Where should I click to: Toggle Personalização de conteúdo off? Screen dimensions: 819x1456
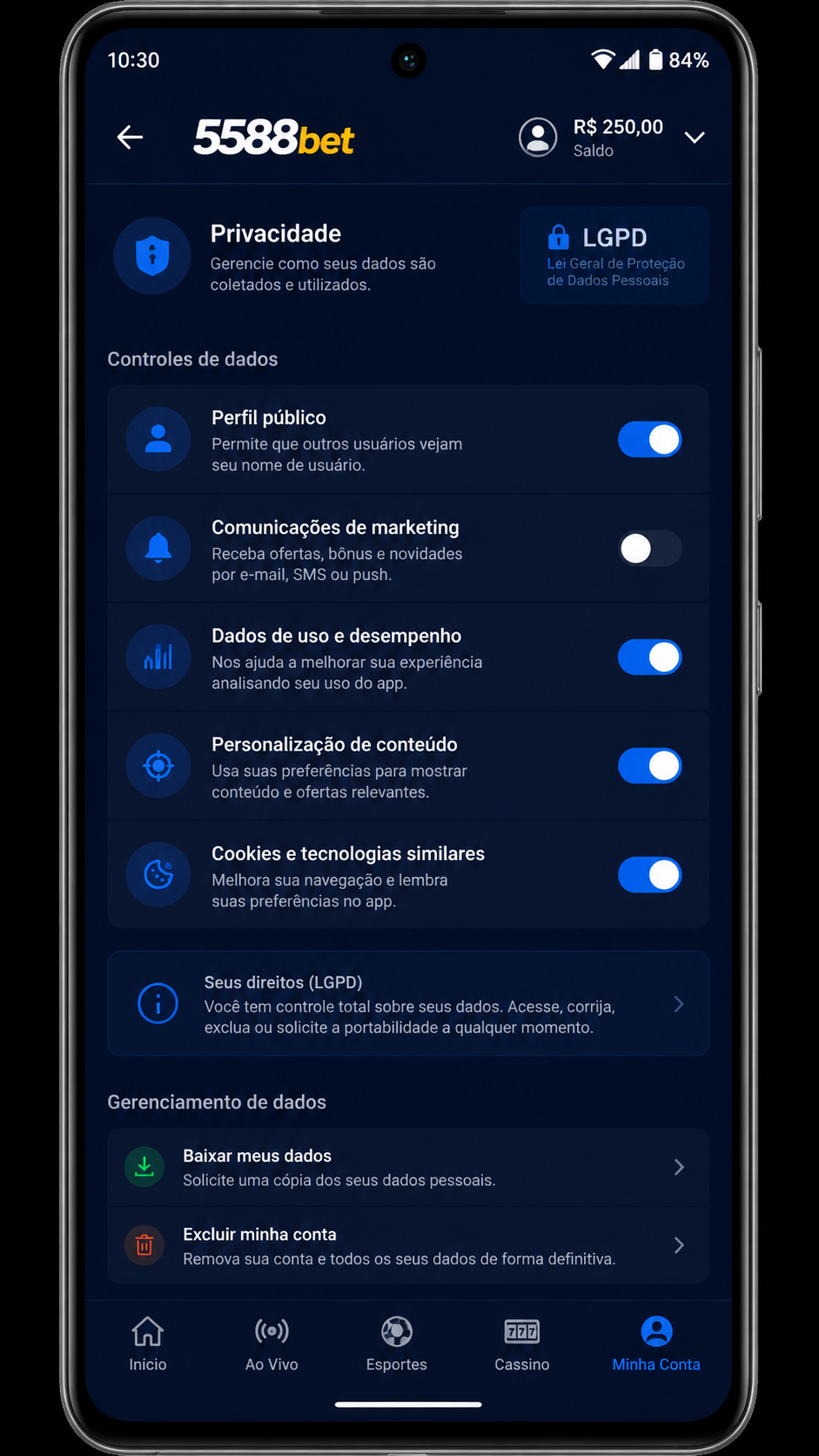click(649, 766)
